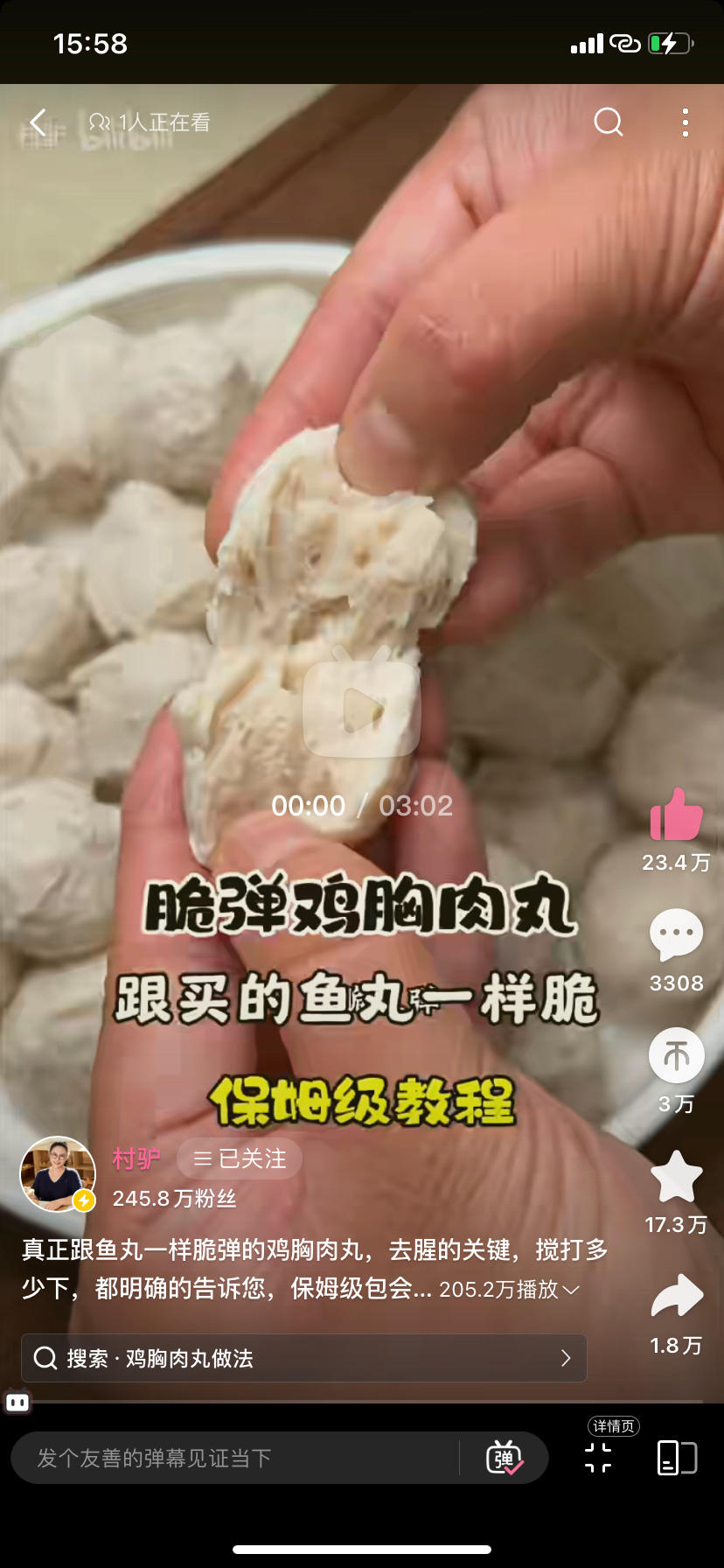Go back using the top-left arrow
The image size is (724, 1568).
point(38,122)
